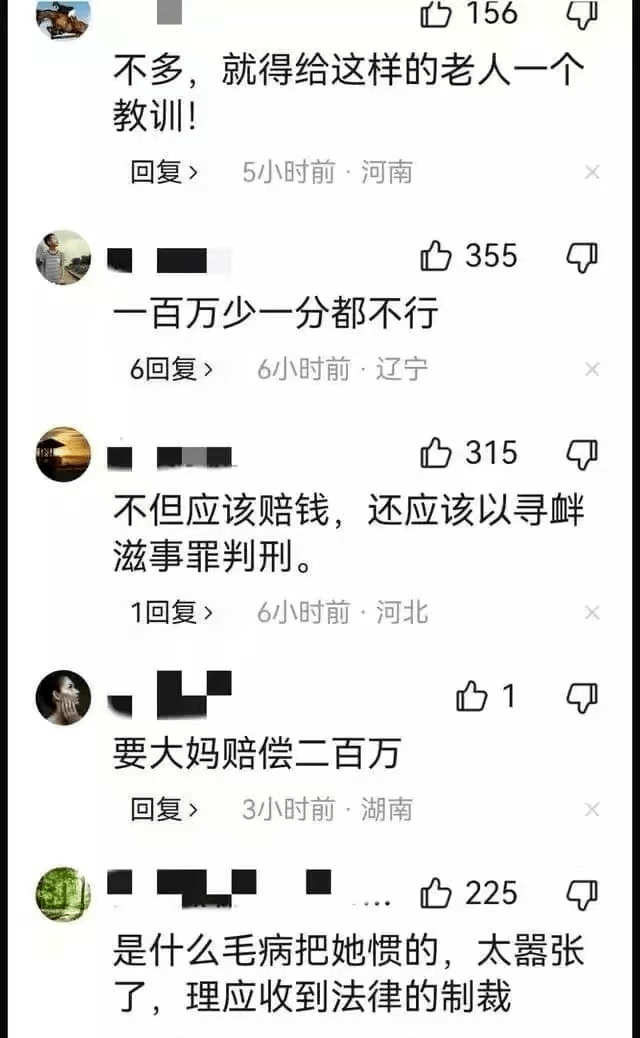Dislike the comment 要大妈赔偿二百万
Image resolution: width=640 pixels, height=1038 pixels.
click(582, 697)
